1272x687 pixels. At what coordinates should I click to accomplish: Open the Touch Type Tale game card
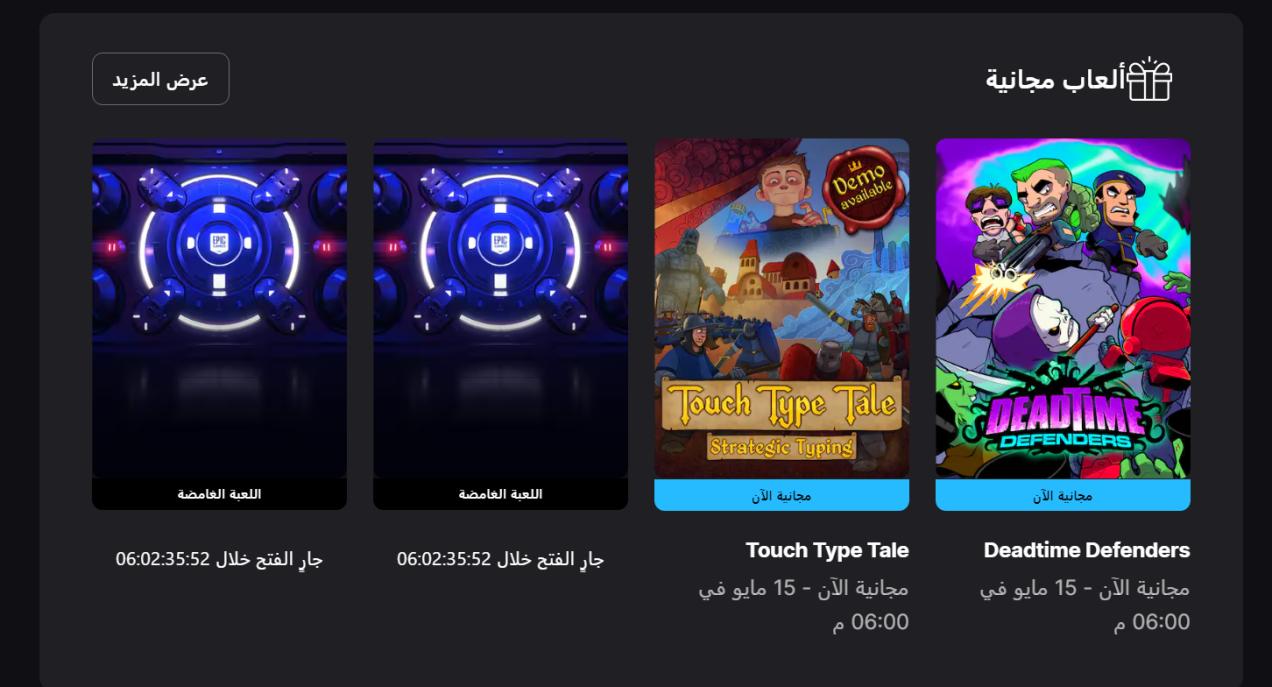[x=781, y=310]
